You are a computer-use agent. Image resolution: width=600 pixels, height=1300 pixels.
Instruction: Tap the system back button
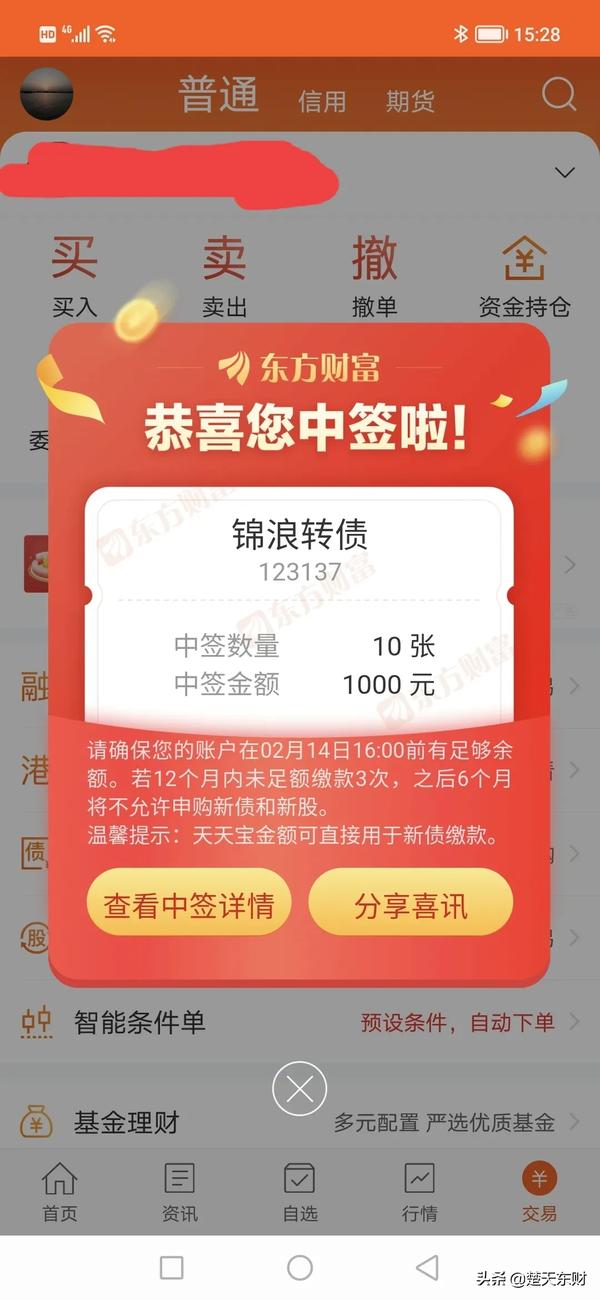428,1268
